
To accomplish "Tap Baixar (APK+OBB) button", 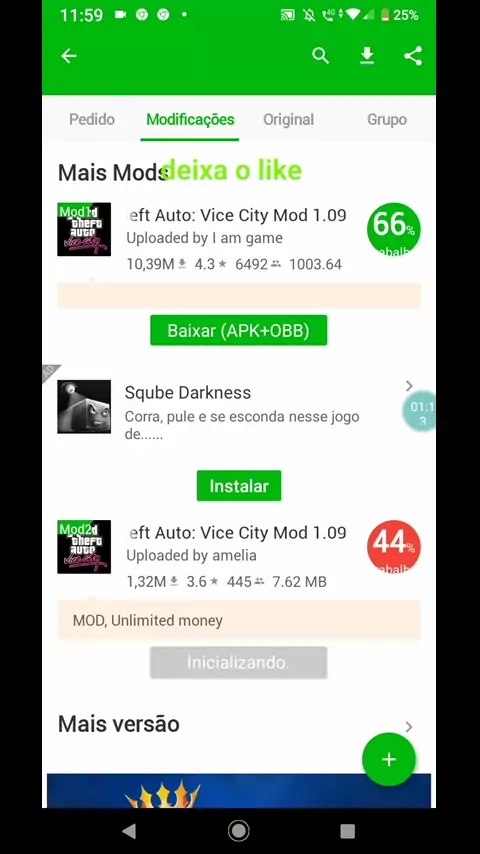I will tap(239, 330).
